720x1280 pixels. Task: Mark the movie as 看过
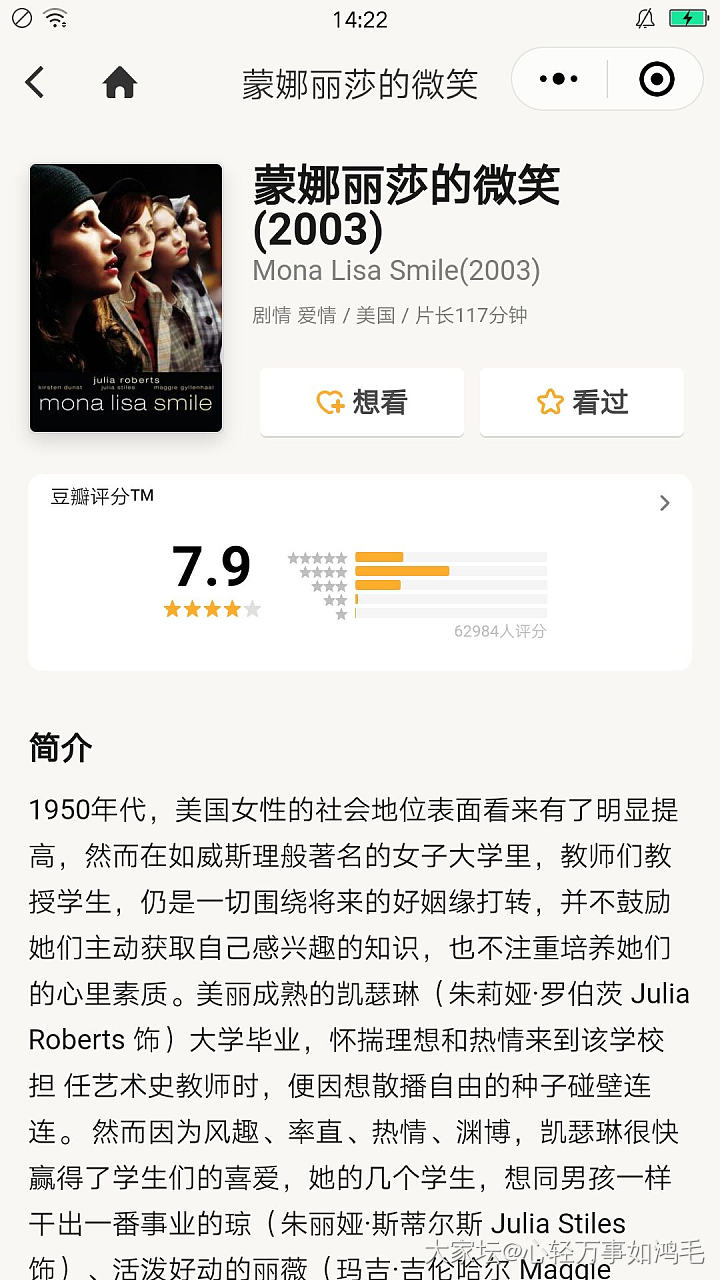coord(582,402)
